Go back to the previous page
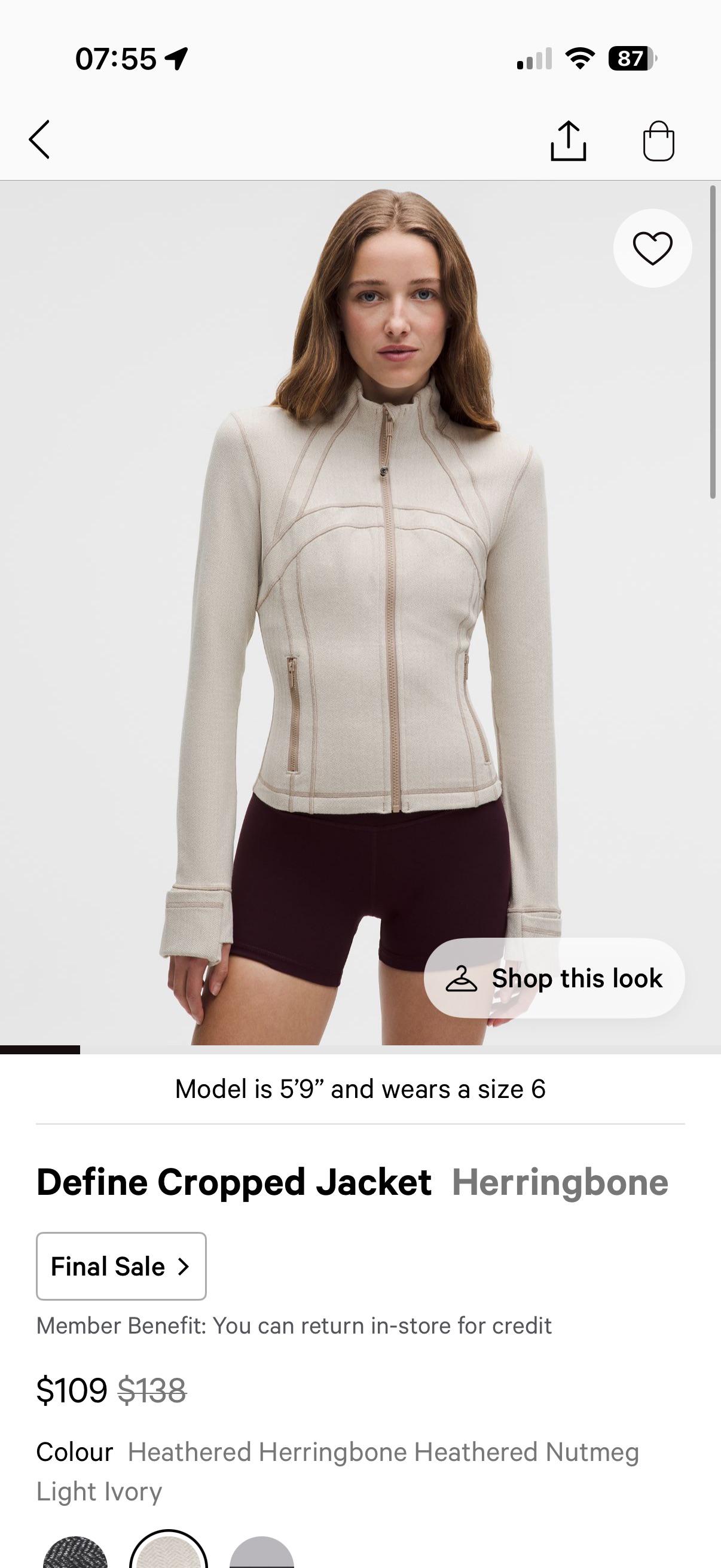The height and width of the screenshot is (1568, 721). click(x=39, y=140)
